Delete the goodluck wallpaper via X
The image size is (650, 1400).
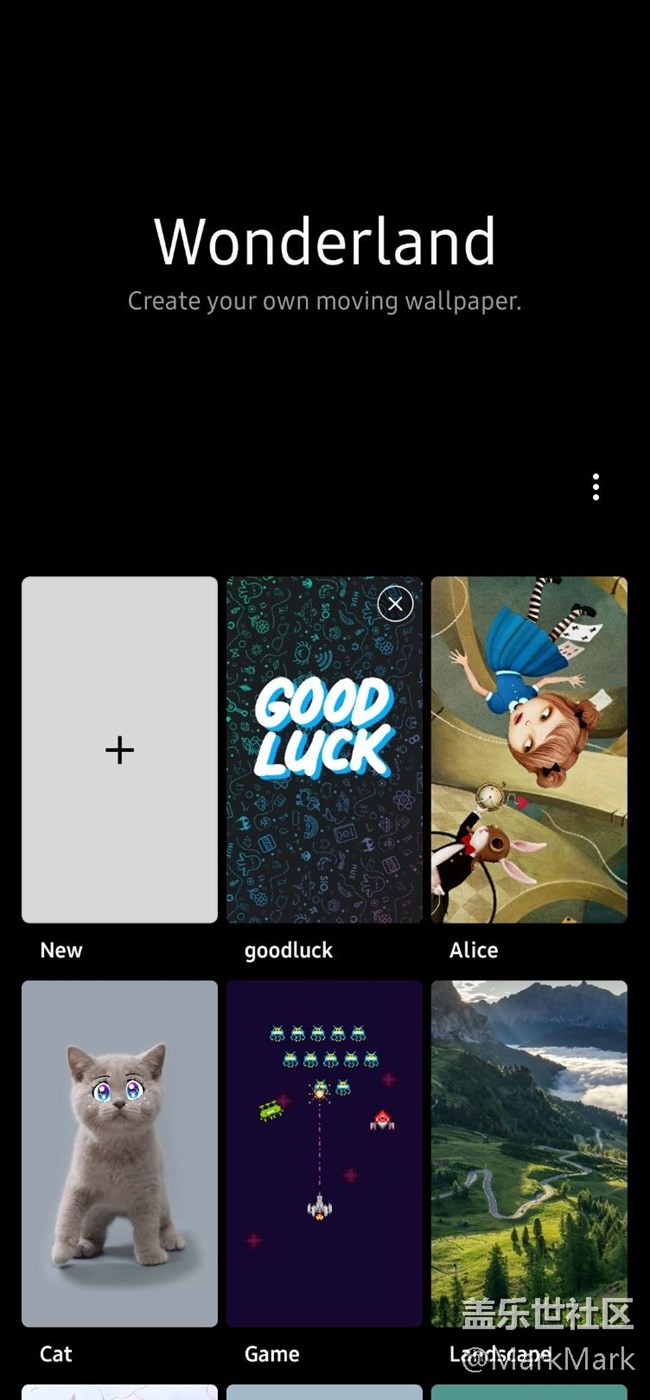pyautogui.click(x=396, y=603)
